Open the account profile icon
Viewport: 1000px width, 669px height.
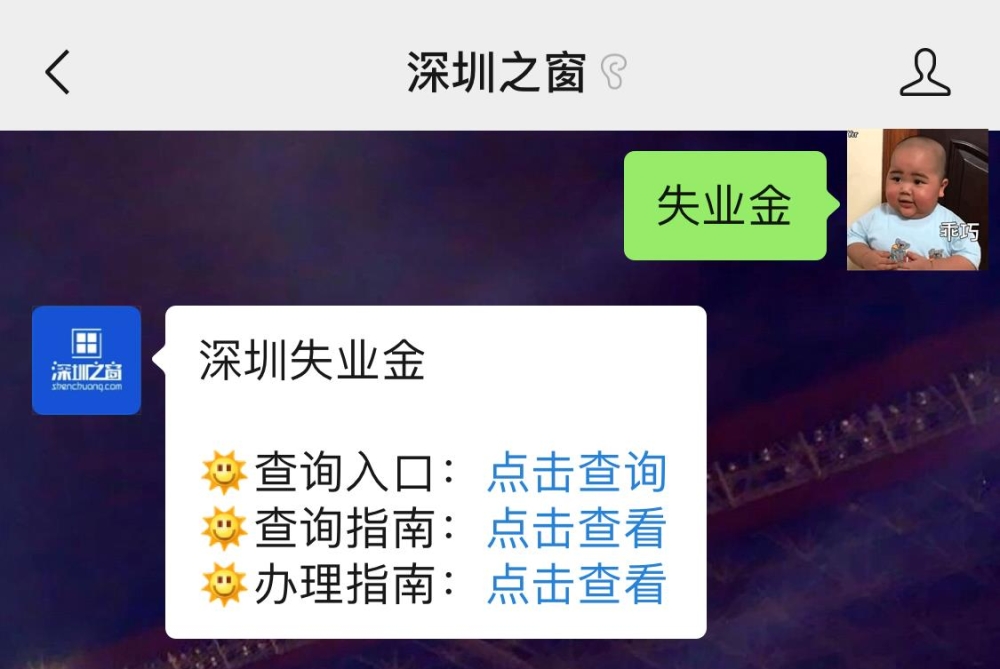pyautogui.click(x=924, y=72)
